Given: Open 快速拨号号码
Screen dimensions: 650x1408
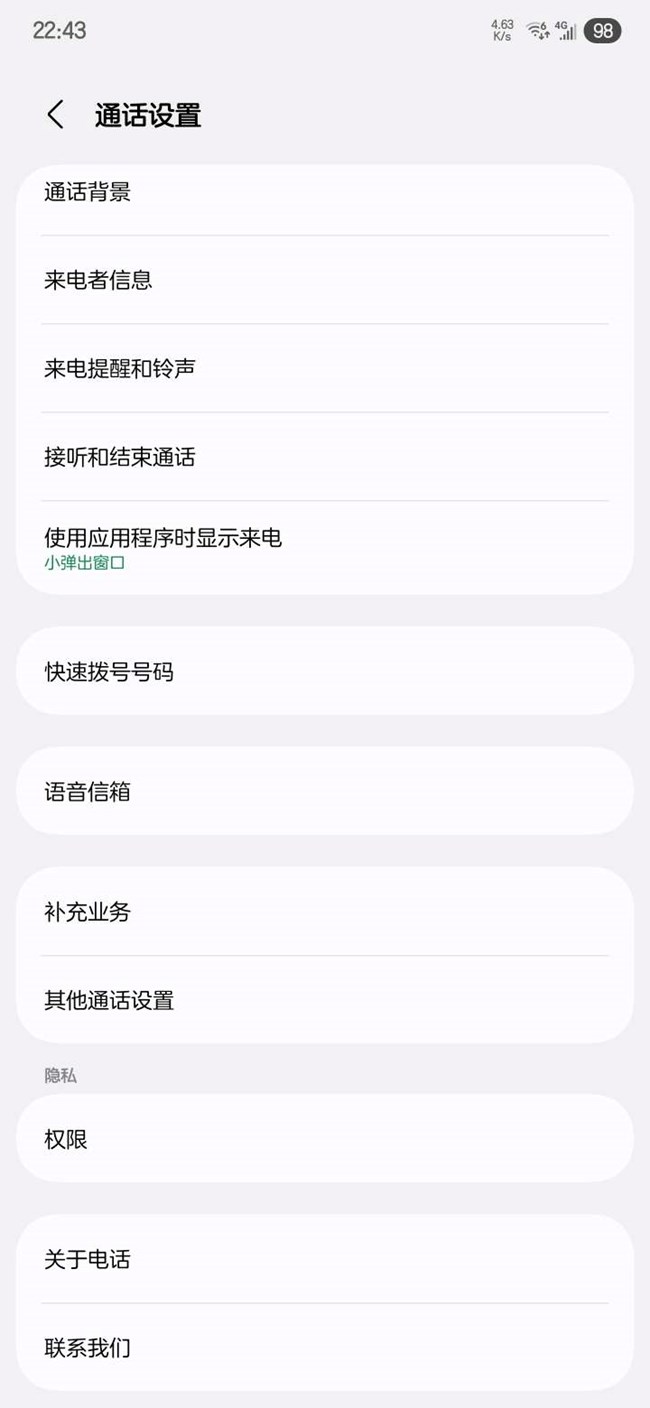Looking at the screenshot, I should click(324, 671).
